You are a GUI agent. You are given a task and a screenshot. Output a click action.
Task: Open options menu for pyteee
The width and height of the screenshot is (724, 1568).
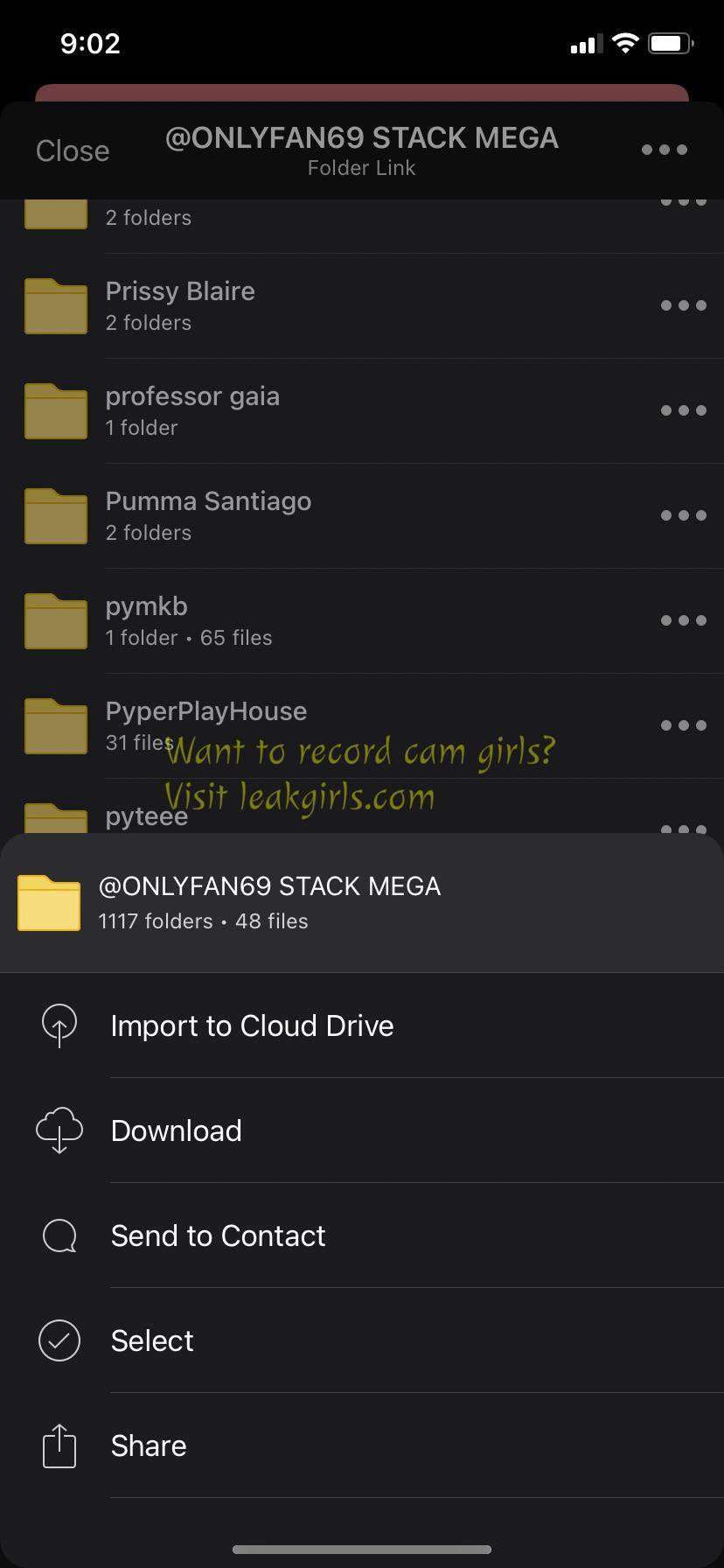tap(684, 829)
